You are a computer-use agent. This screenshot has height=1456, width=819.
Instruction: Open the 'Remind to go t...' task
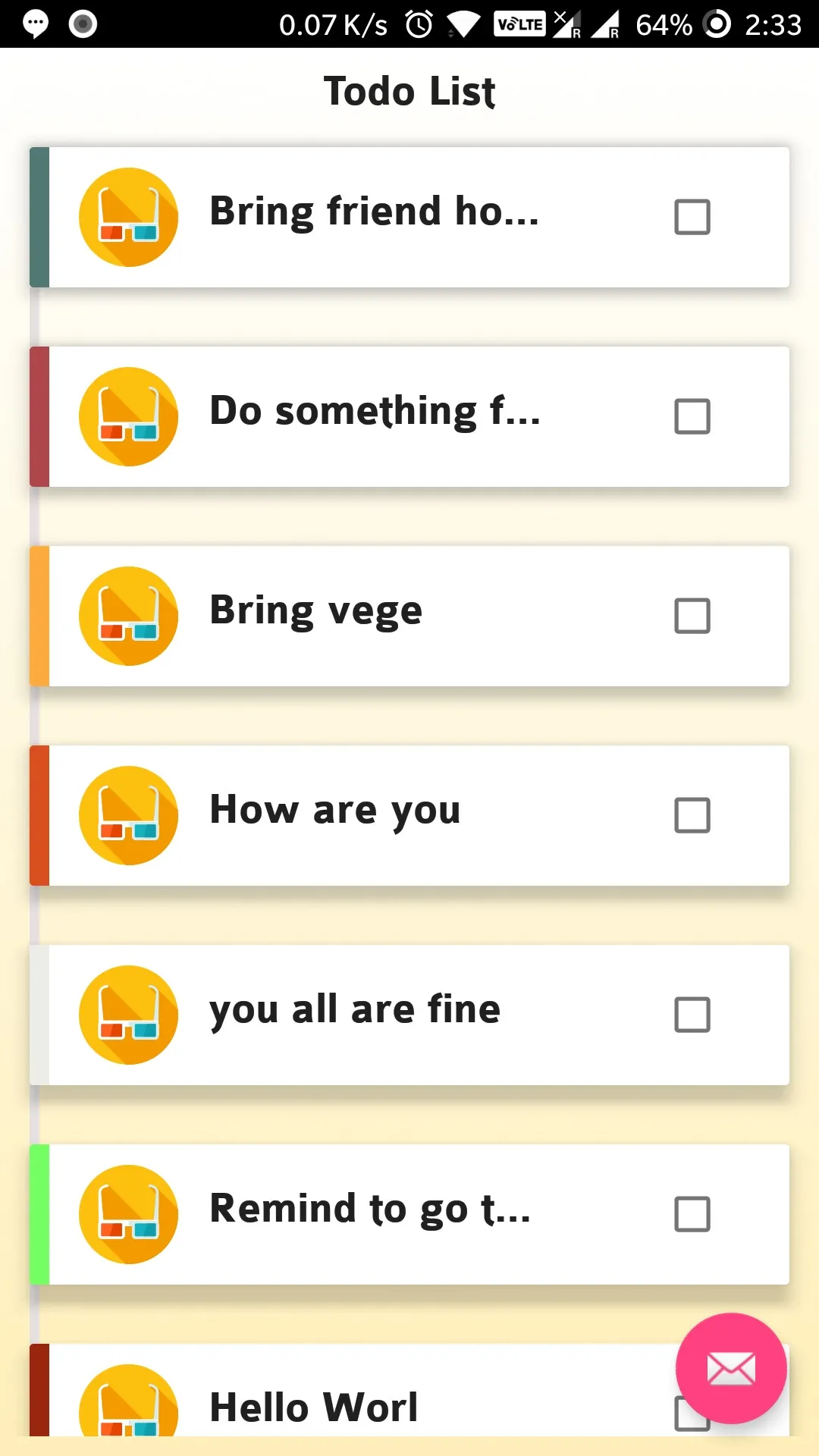369,1209
